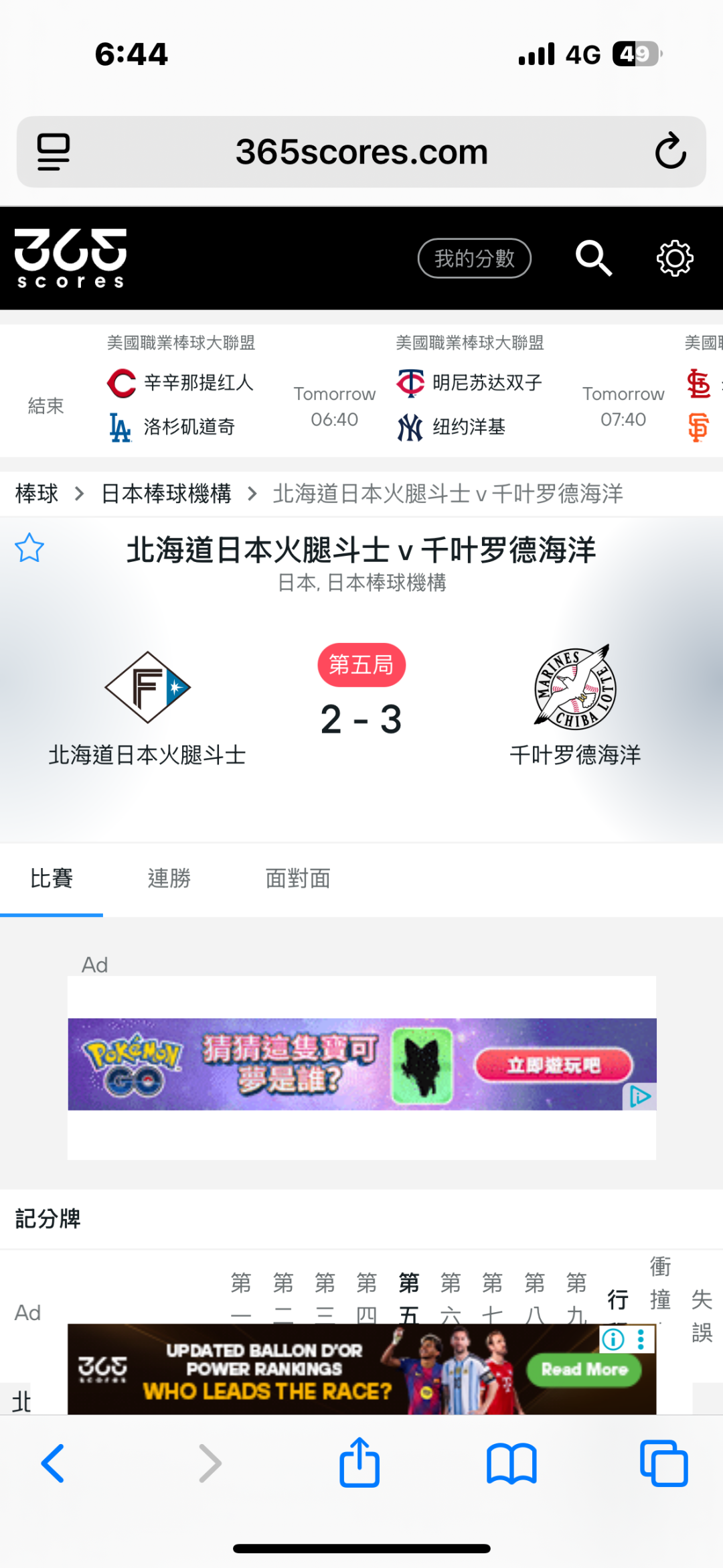The width and height of the screenshot is (723, 1568).
Task: Tap Read More on the Ballon d'Or banner
Action: (584, 1369)
